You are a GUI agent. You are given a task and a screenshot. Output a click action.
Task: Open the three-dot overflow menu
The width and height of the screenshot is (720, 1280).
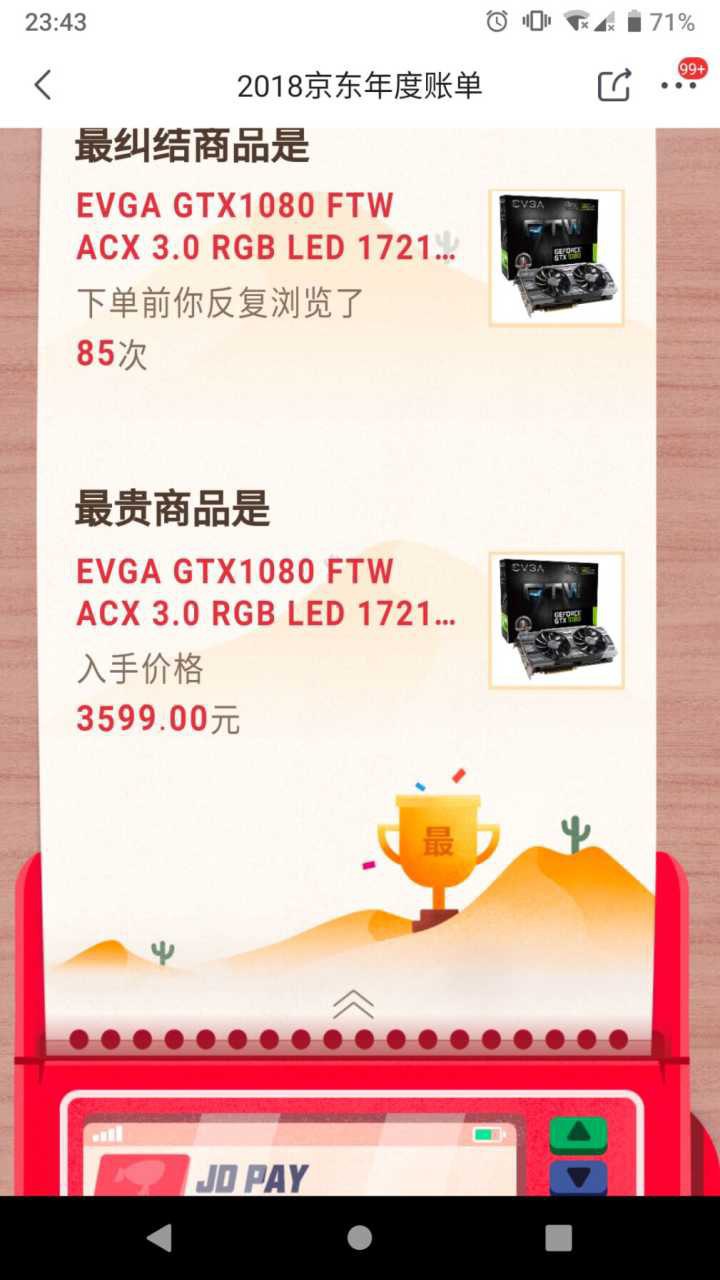(679, 85)
